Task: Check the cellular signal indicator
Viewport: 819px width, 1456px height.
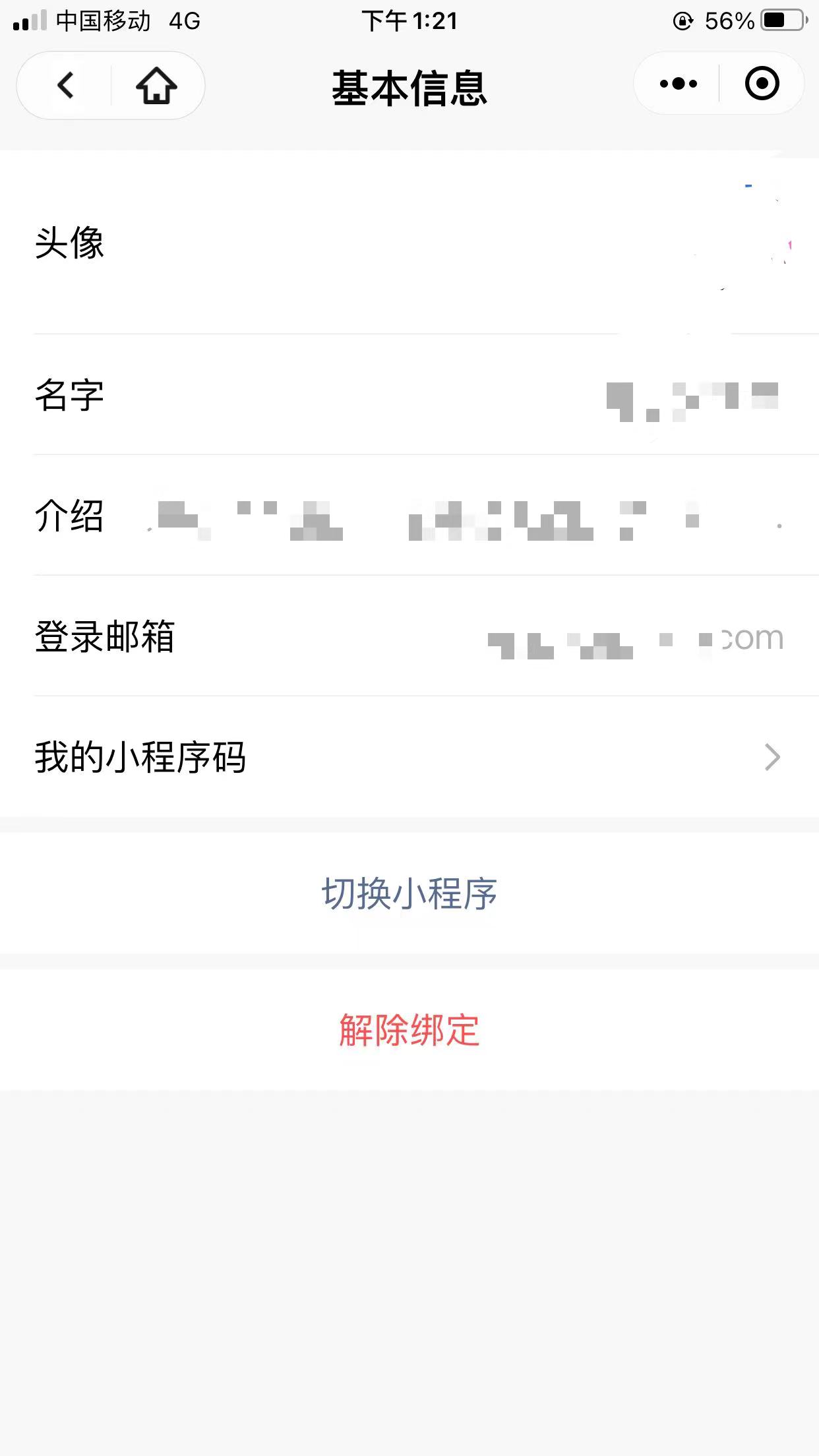Action: [x=30, y=20]
